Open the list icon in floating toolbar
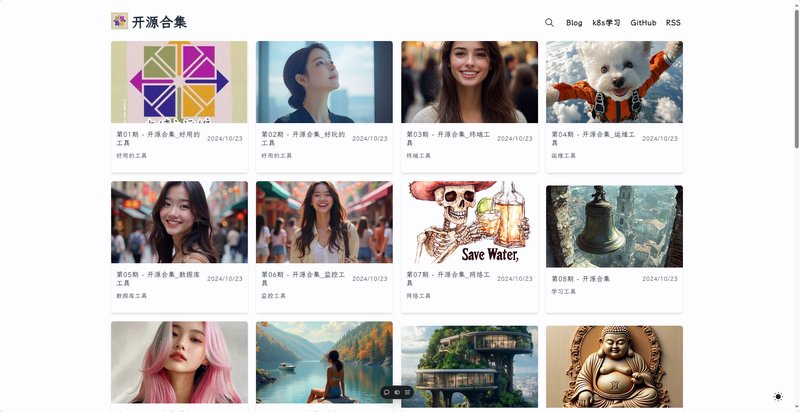 point(407,392)
